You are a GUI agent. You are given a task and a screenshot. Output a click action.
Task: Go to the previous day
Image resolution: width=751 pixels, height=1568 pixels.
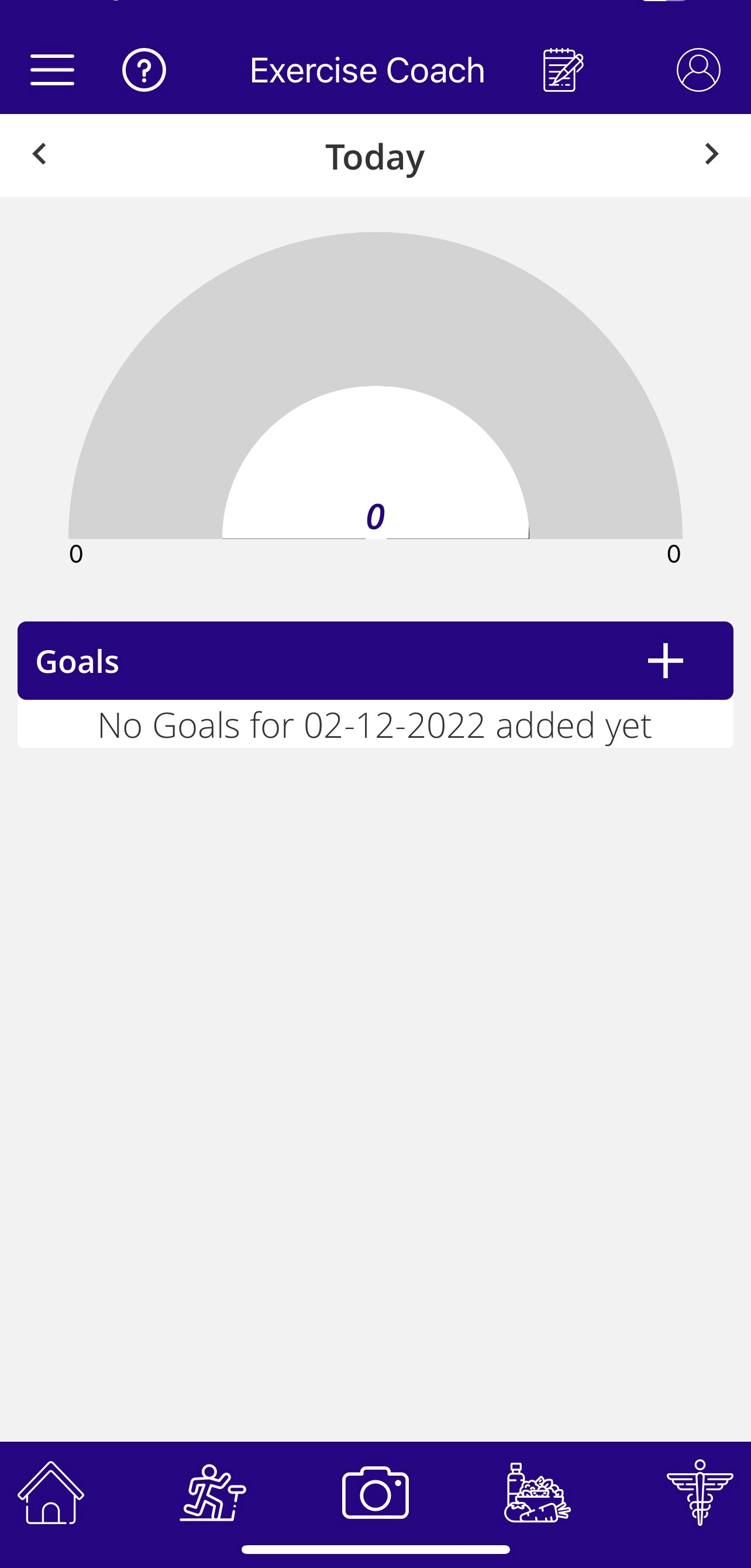click(x=40, y=154)
